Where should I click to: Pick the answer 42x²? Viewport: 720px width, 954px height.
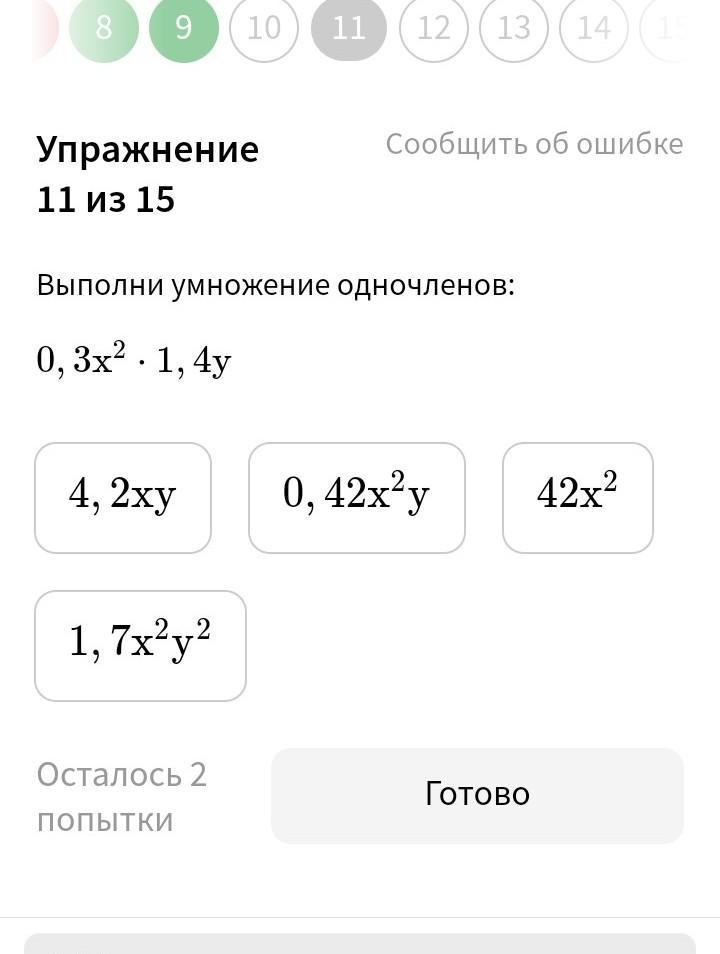click(577, 497)
